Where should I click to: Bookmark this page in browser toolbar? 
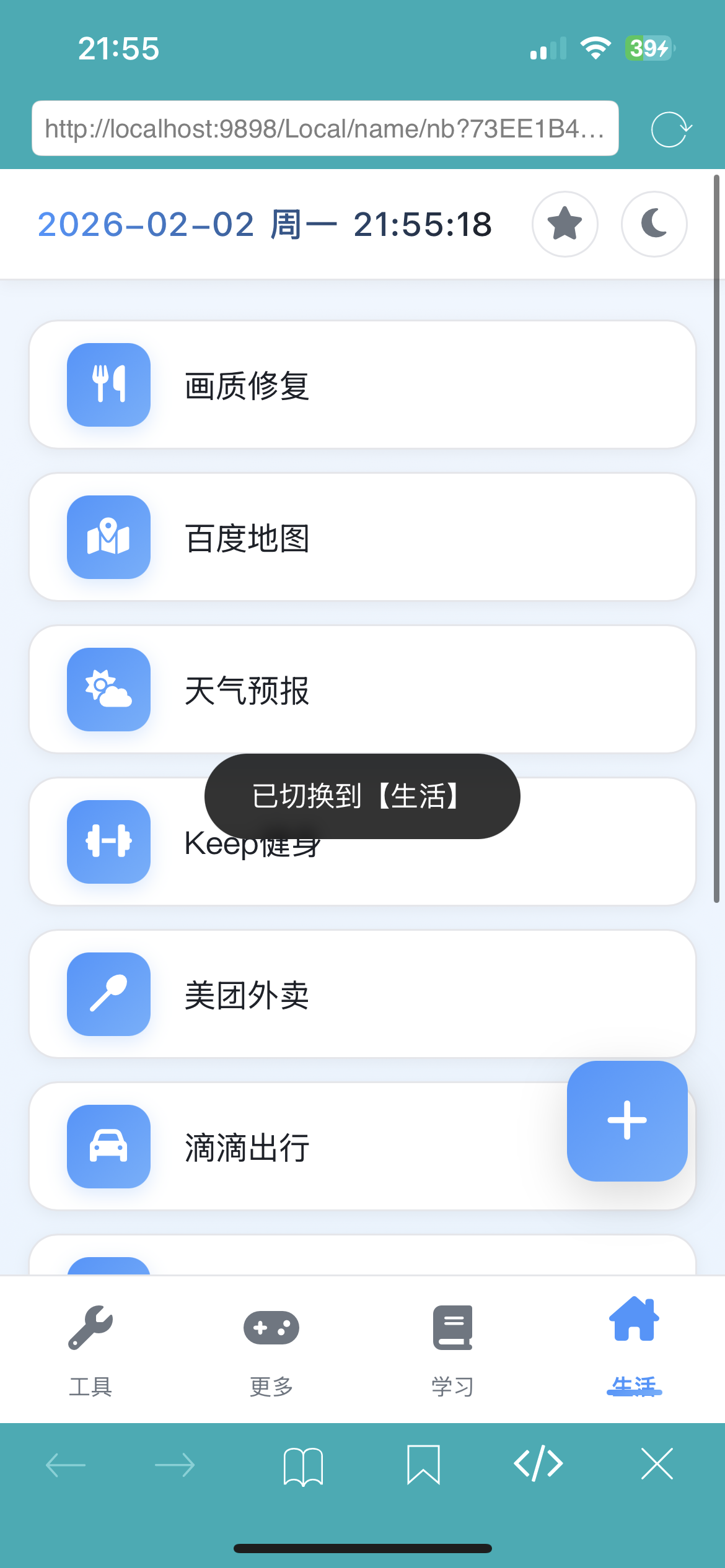point(423,1465)
